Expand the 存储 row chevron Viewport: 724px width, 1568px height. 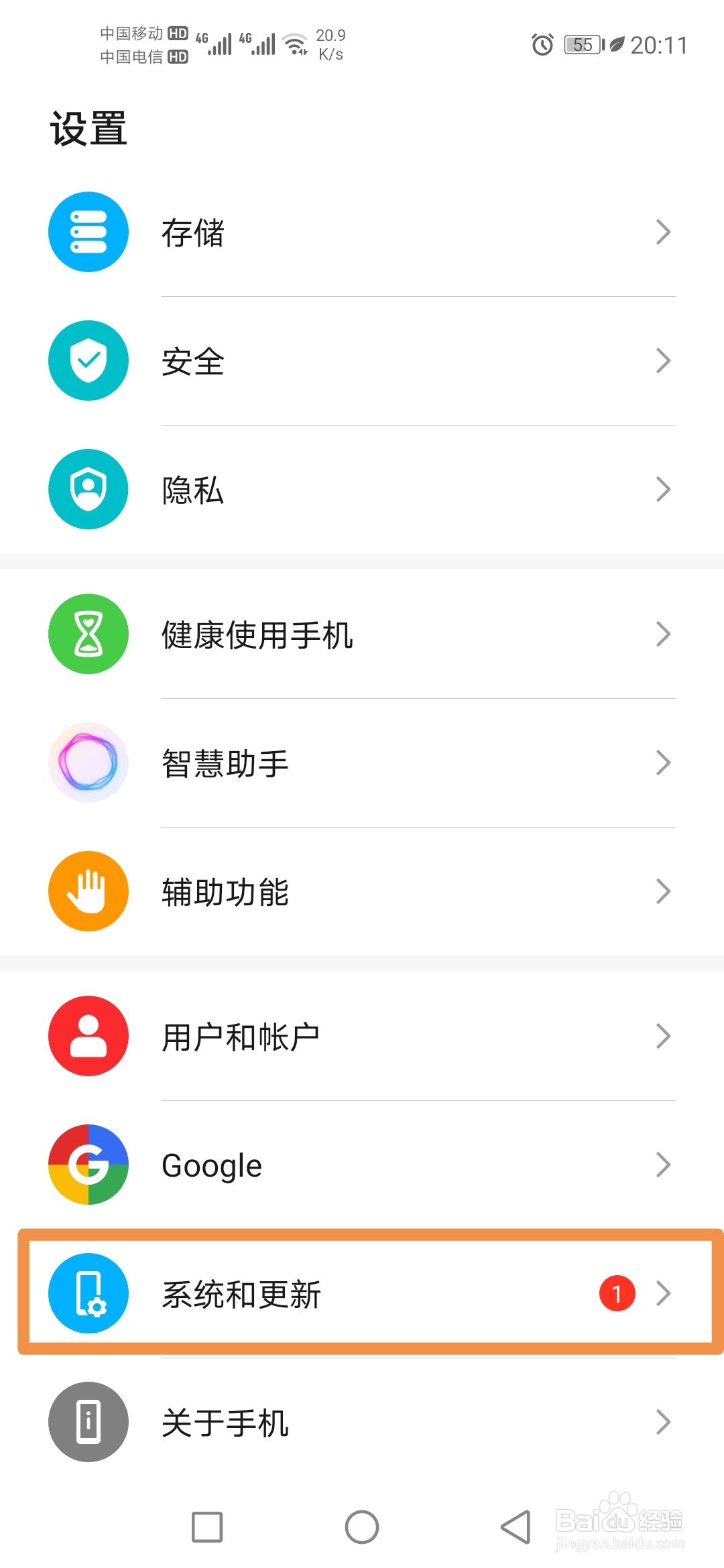pos(662,231)
